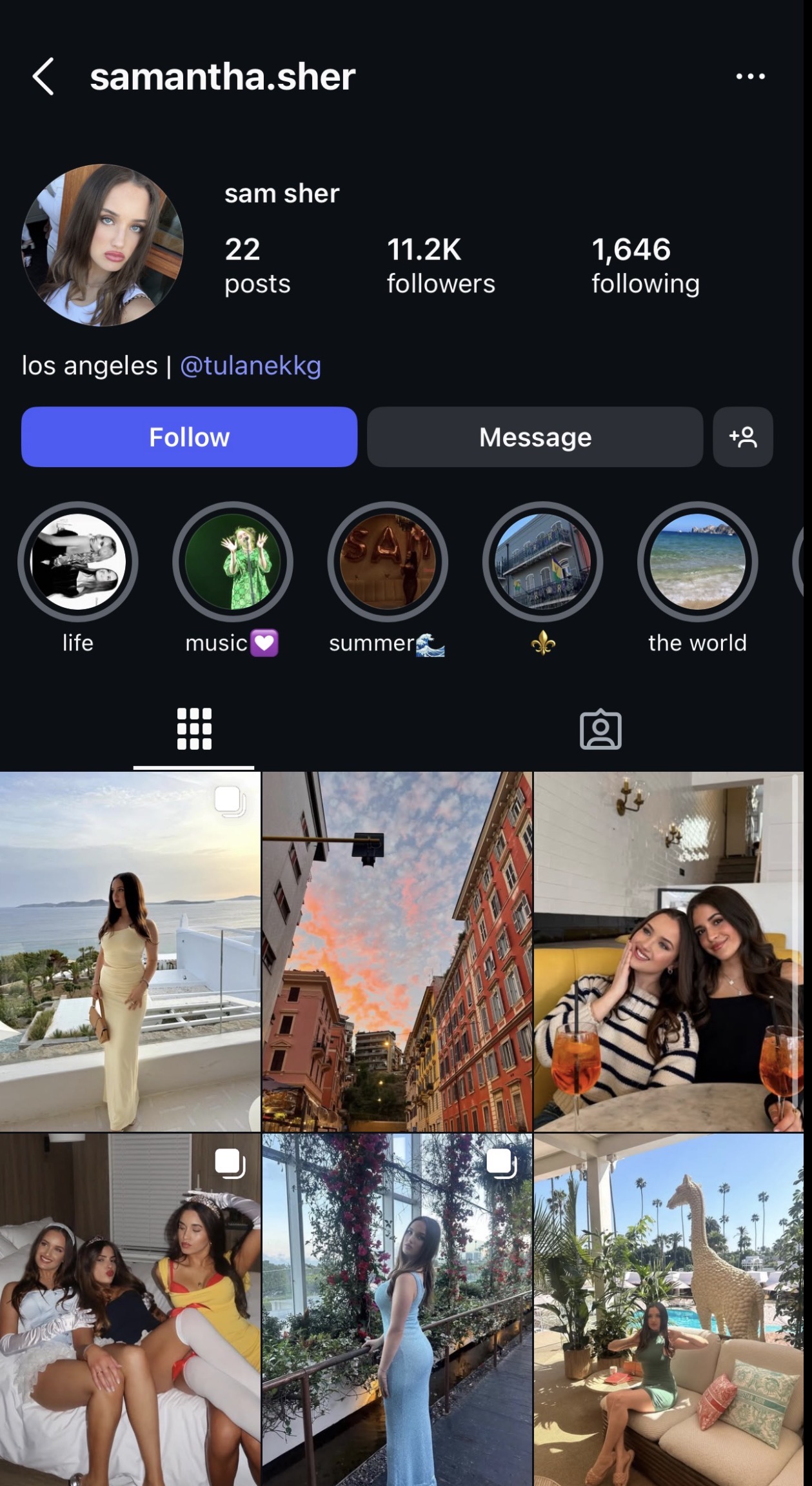Open the giraffe statue poolside post

[669, 1310]
